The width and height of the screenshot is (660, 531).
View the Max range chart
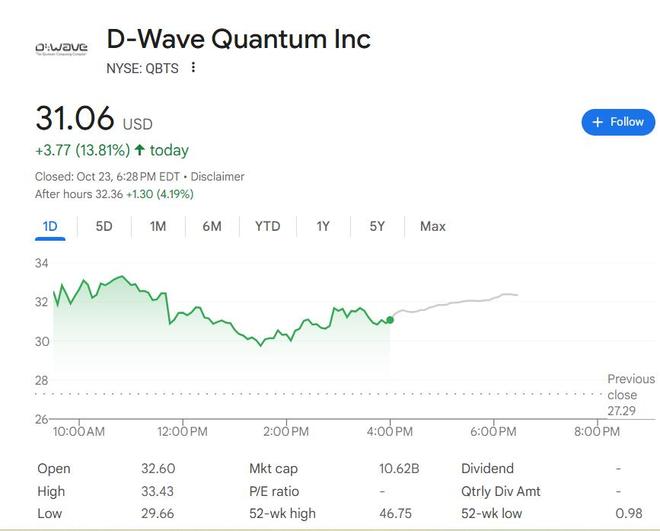[x=432, y=226]
